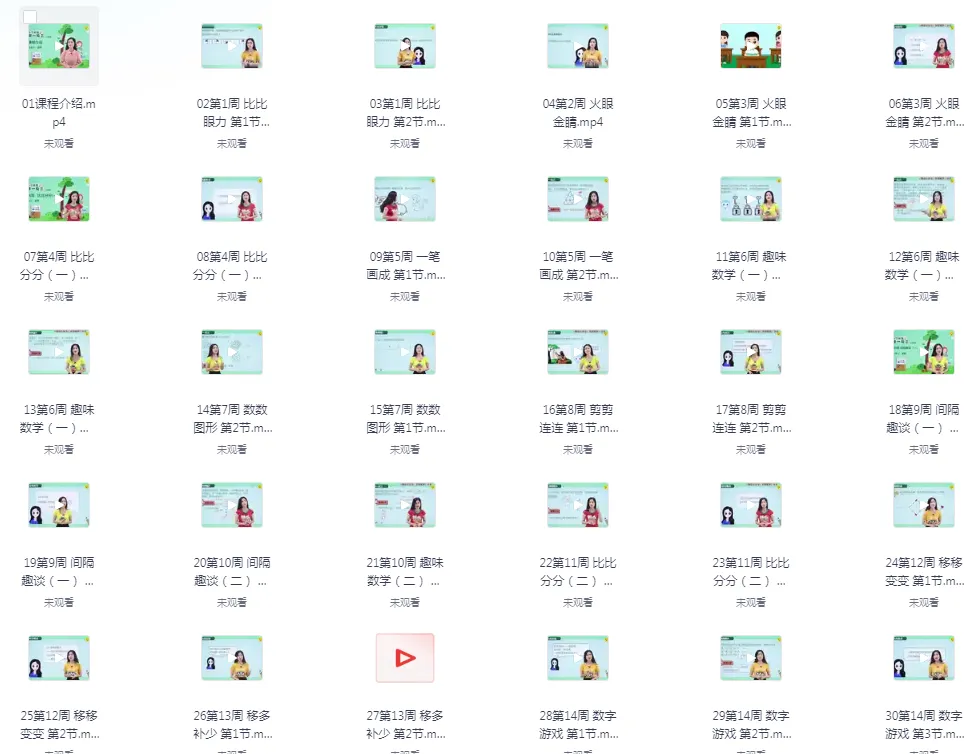Play video 27第13周 移多补少 第2节

[x=405, y=658]
